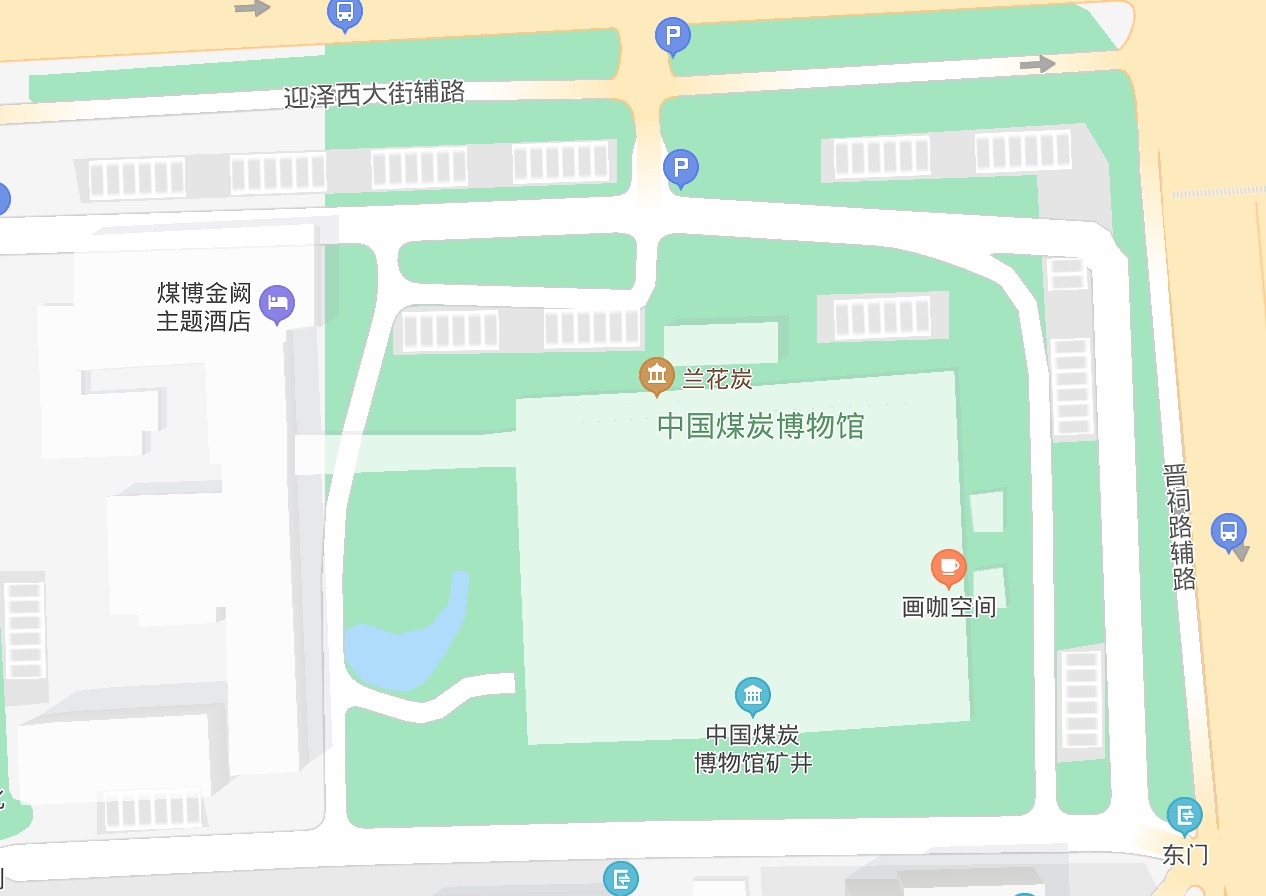
Task: Select the 东门 entrance marker
Action: 1184,815
